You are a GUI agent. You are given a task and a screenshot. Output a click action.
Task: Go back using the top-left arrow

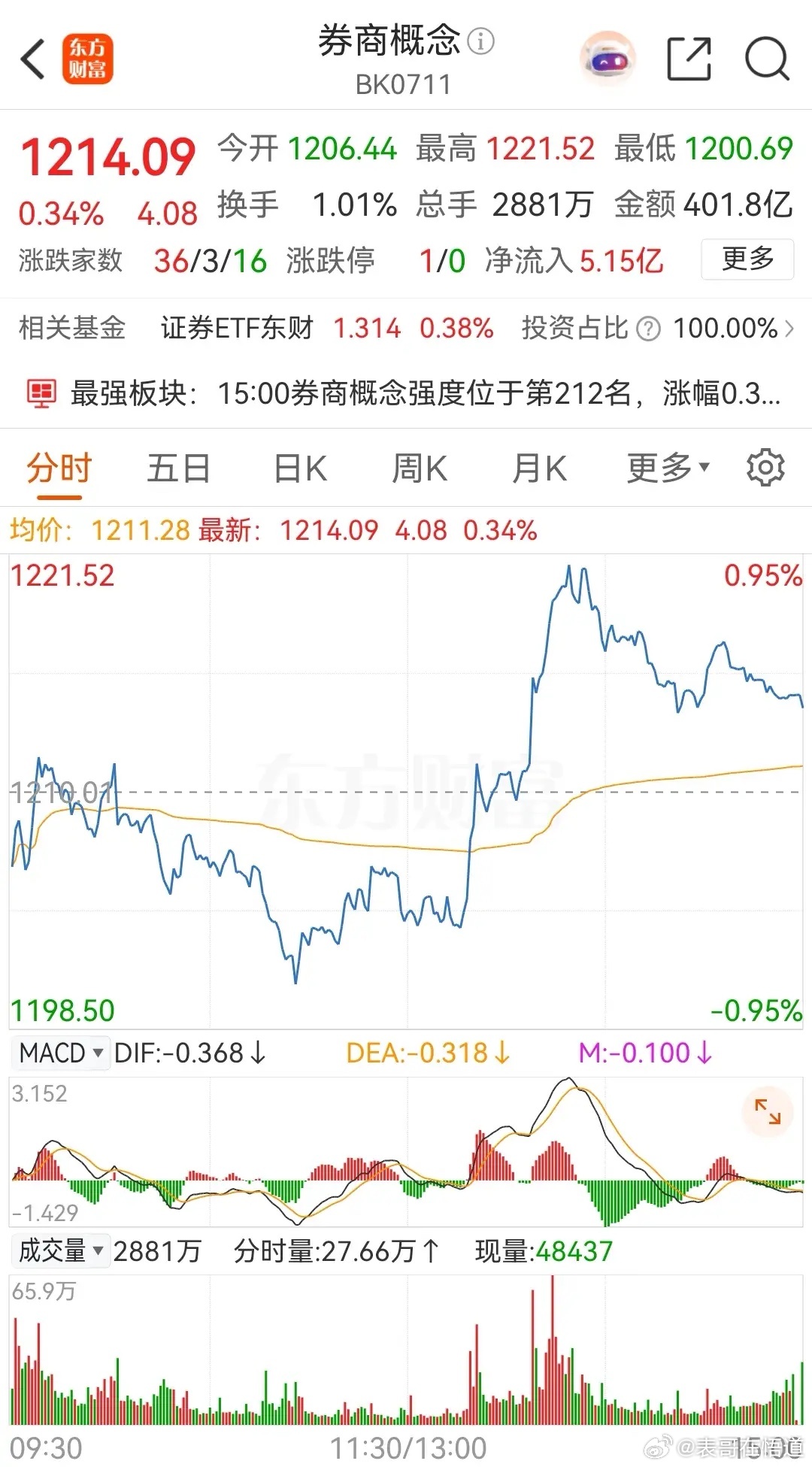(34, 59)
